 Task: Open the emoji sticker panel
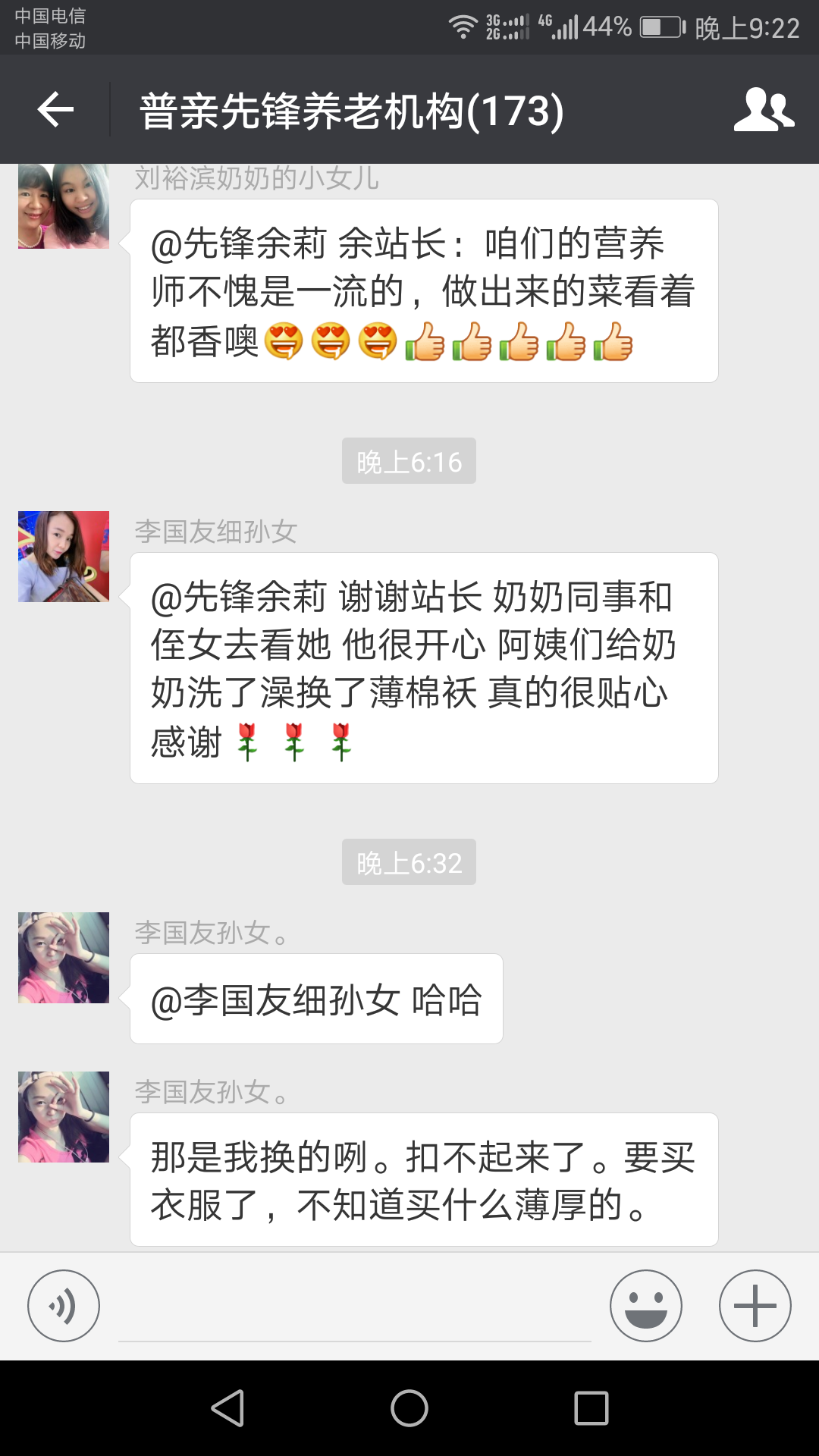pyautogui.click(x=646, y=1306)
